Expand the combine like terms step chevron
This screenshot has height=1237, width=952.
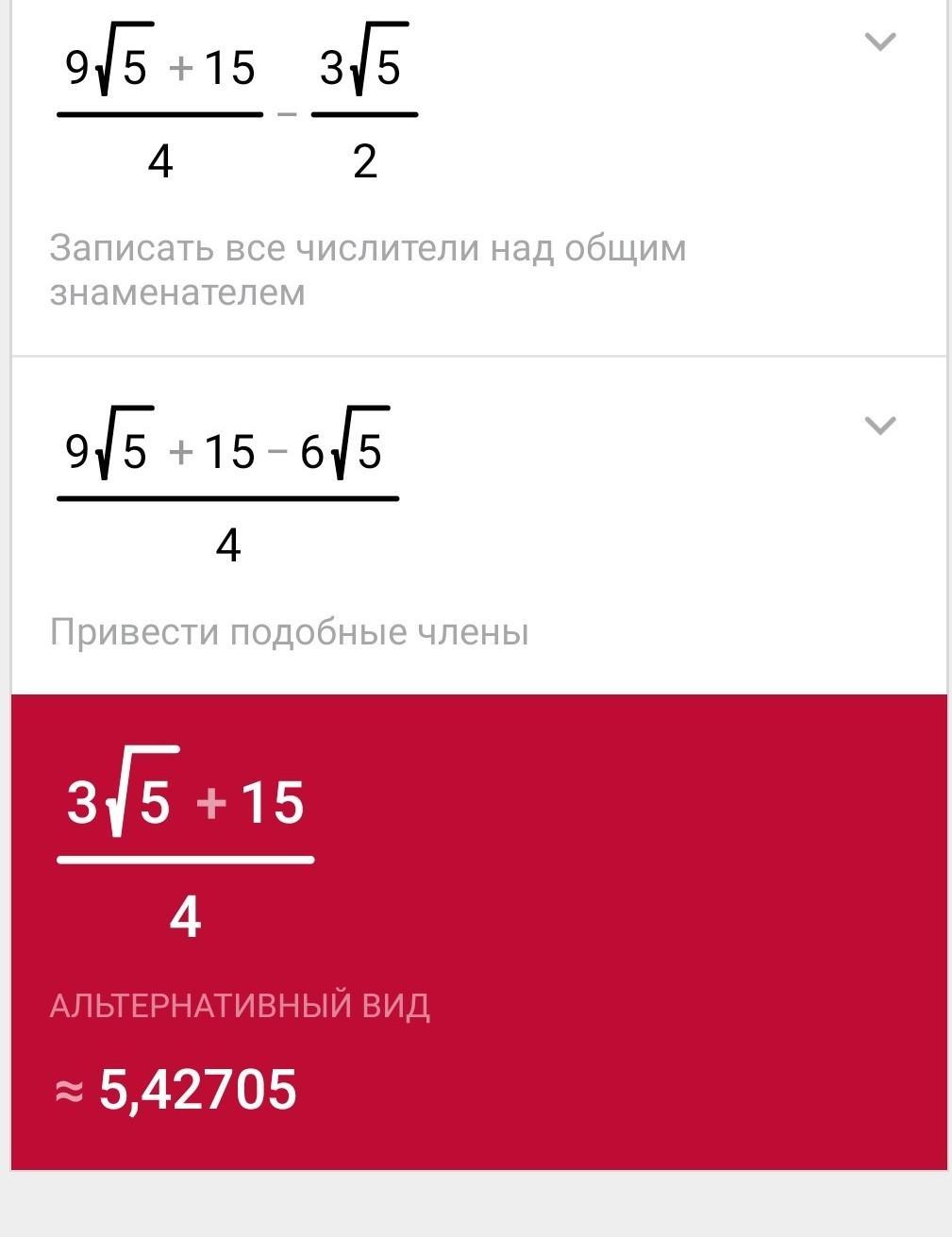(879, 426)
